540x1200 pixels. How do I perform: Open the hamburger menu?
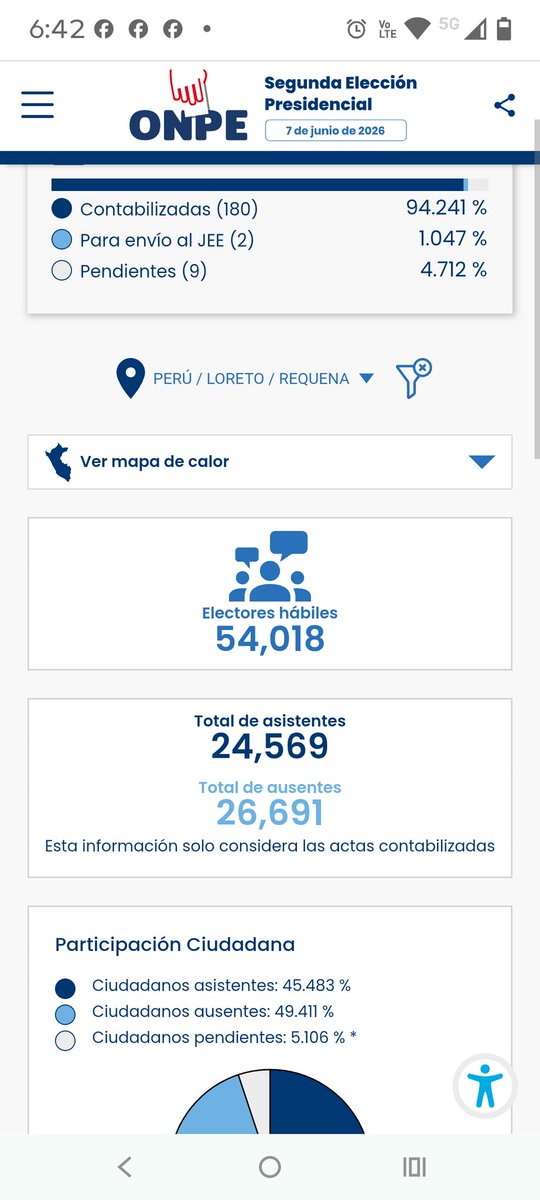[37, 105]
